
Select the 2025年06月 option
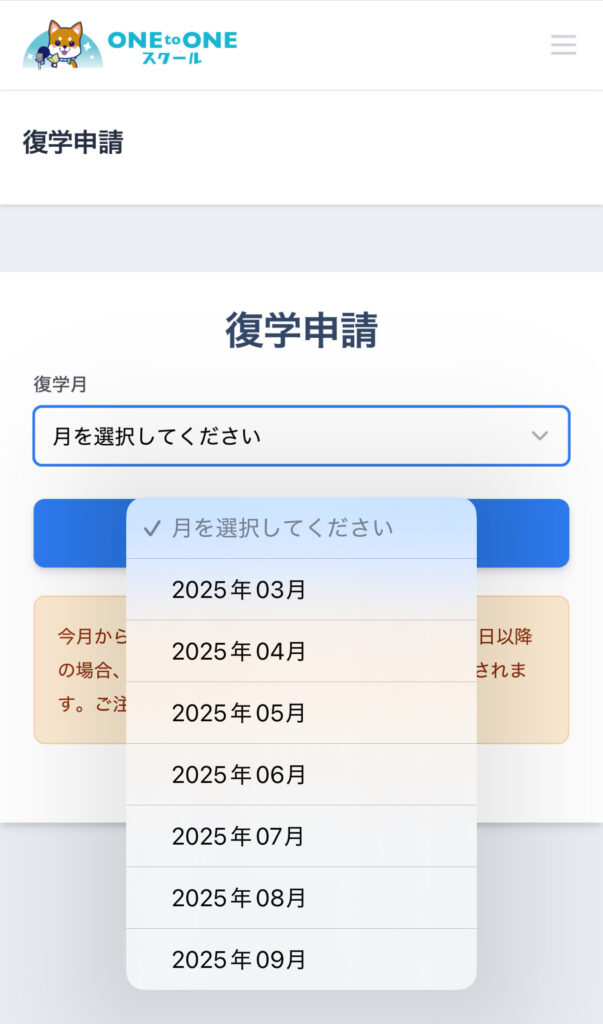click(301, 775)
